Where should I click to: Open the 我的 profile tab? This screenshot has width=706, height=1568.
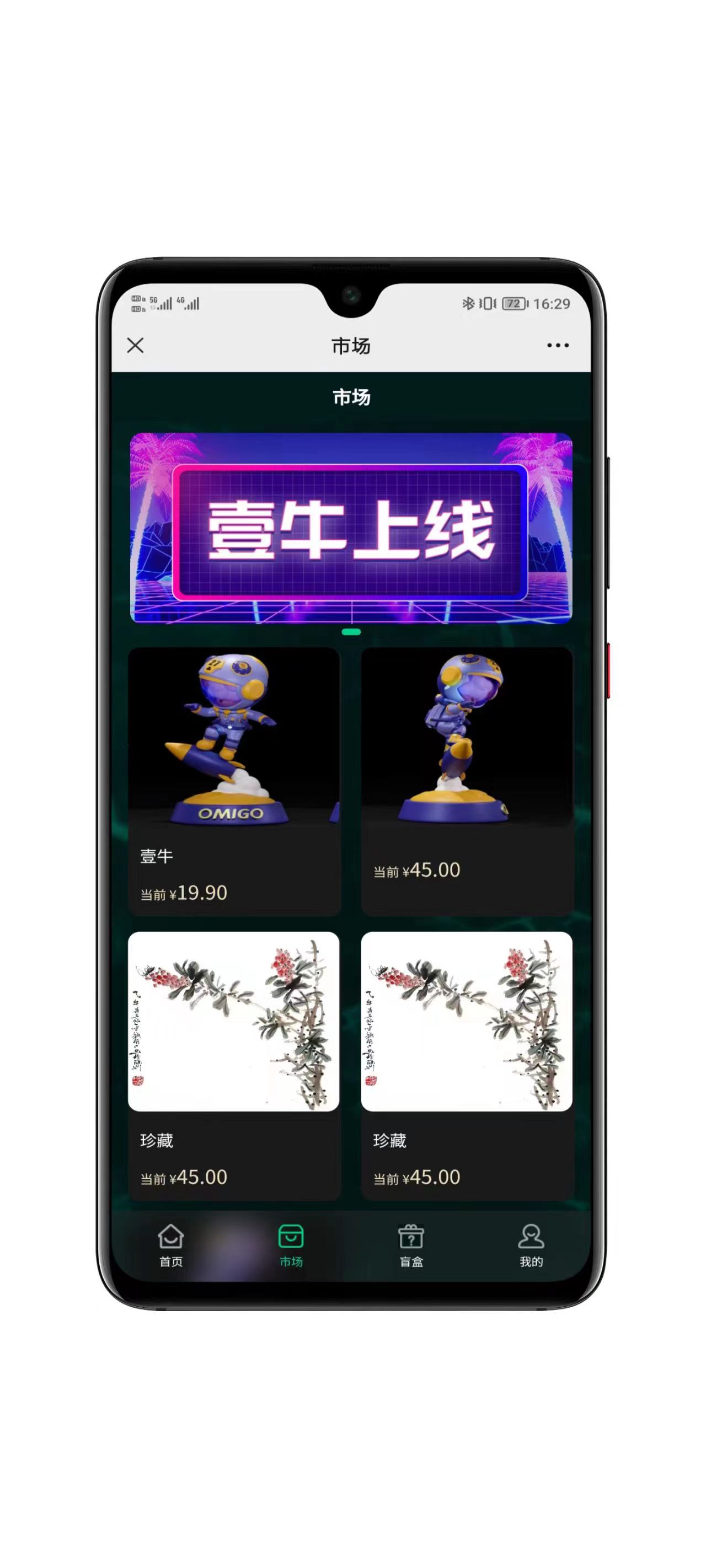tap(531, 1245)
